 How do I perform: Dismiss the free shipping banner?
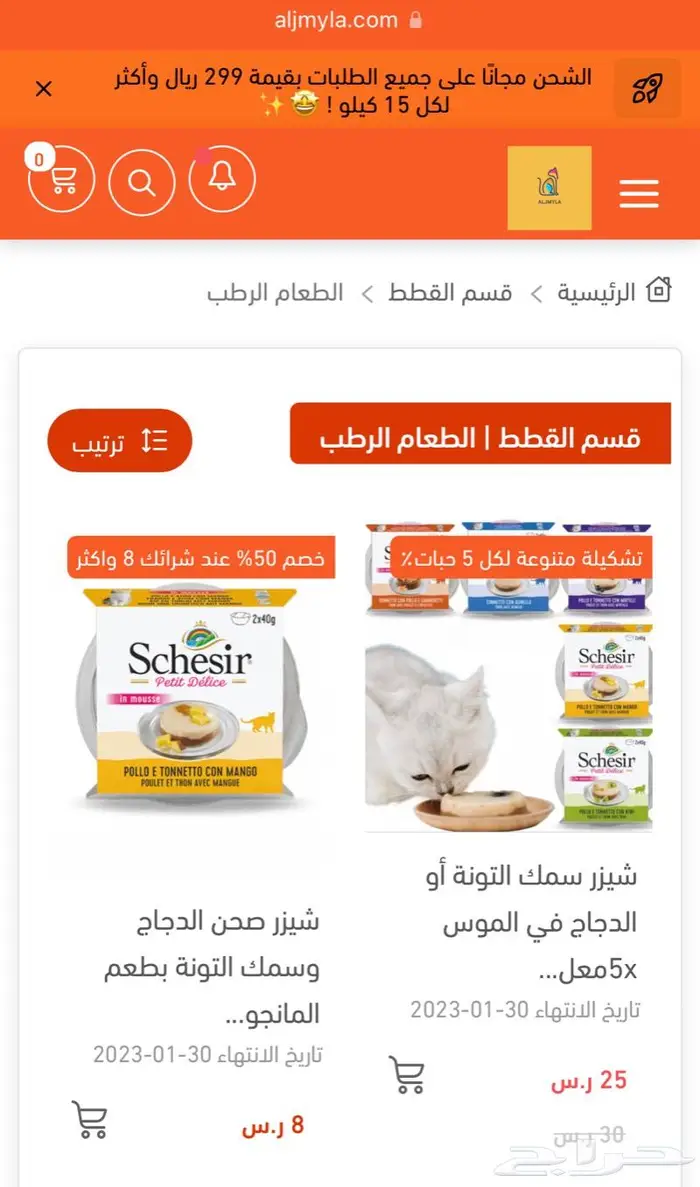tap(44, 89)
